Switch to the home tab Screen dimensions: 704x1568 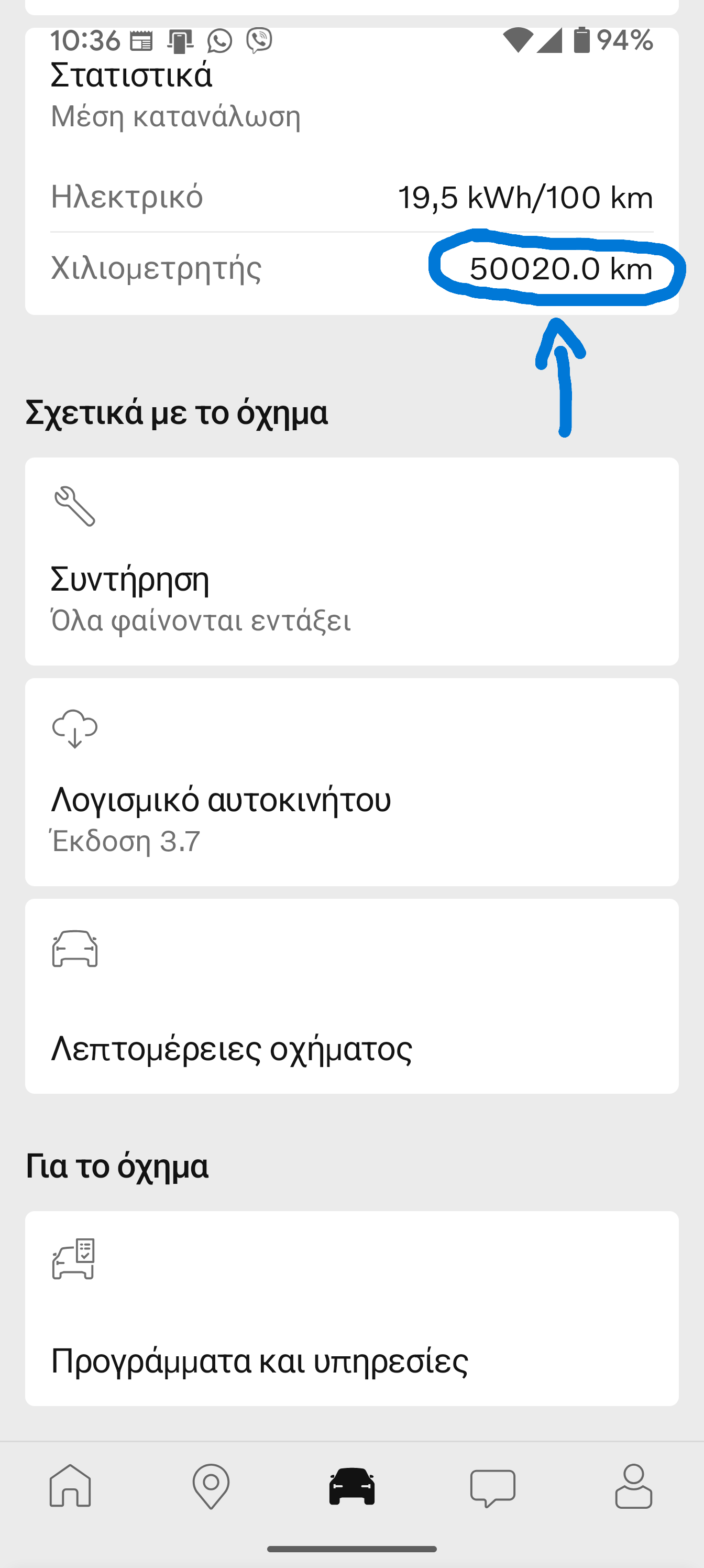(x=71, y=1486)
